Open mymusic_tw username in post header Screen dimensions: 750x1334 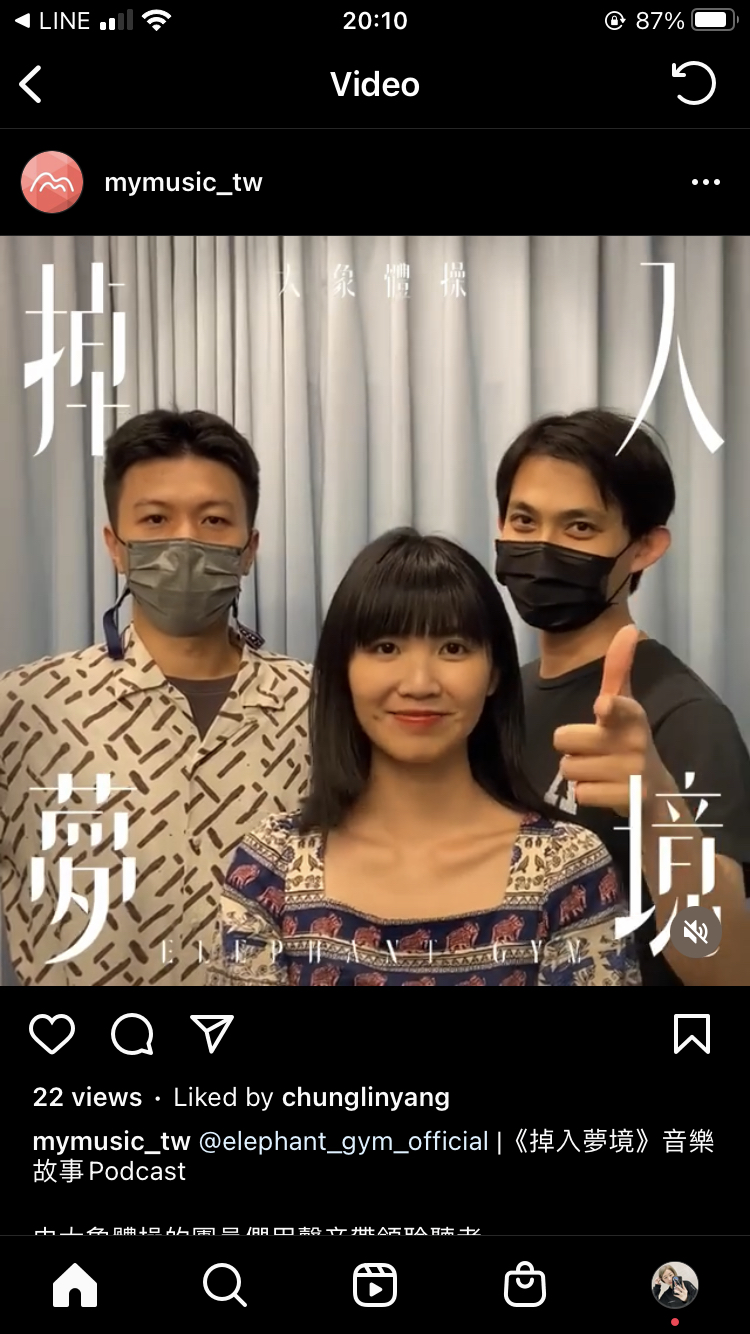click(183, 182)
